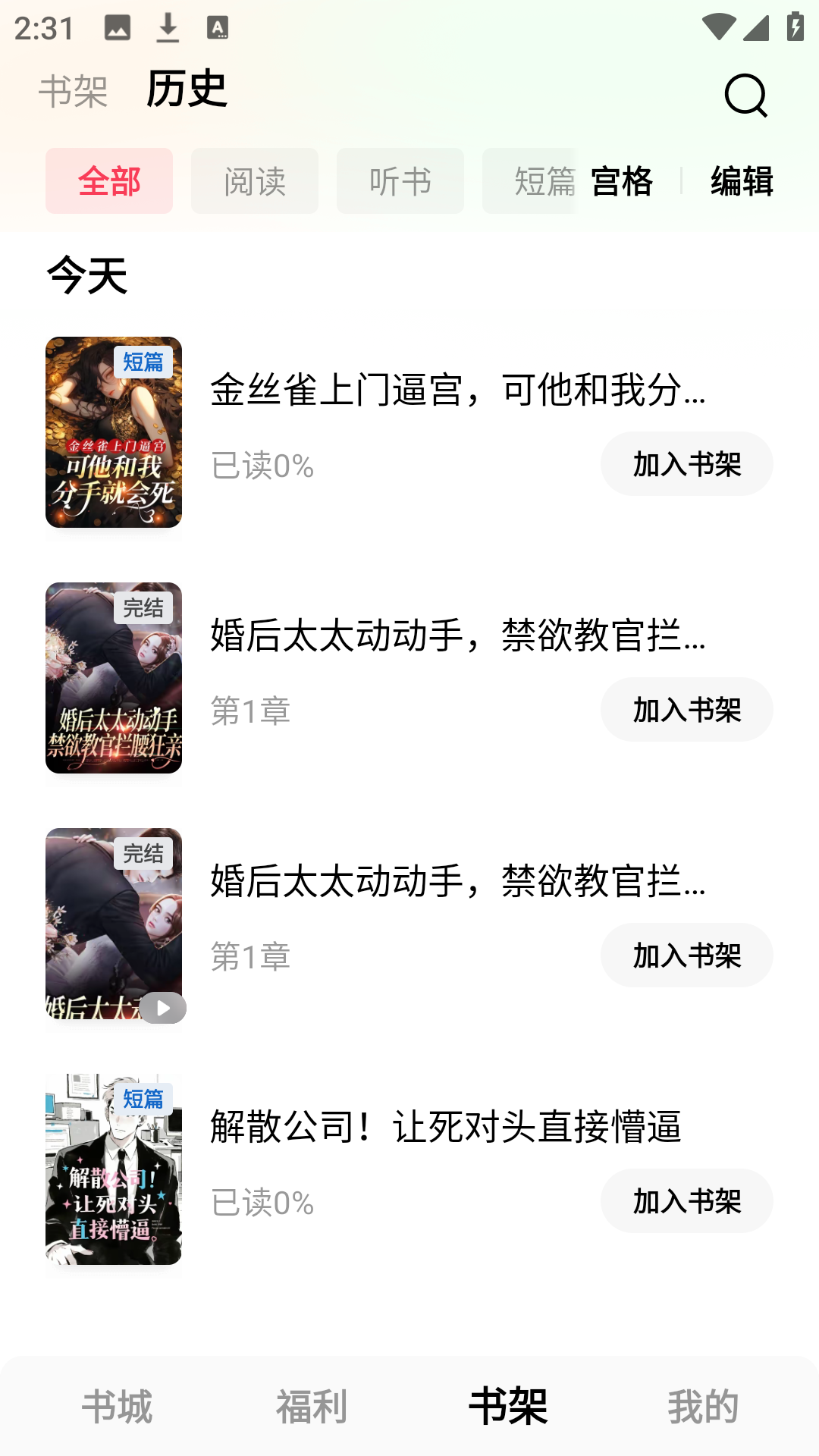Enable the 全部 filter chip

click(x=108, y=181)
